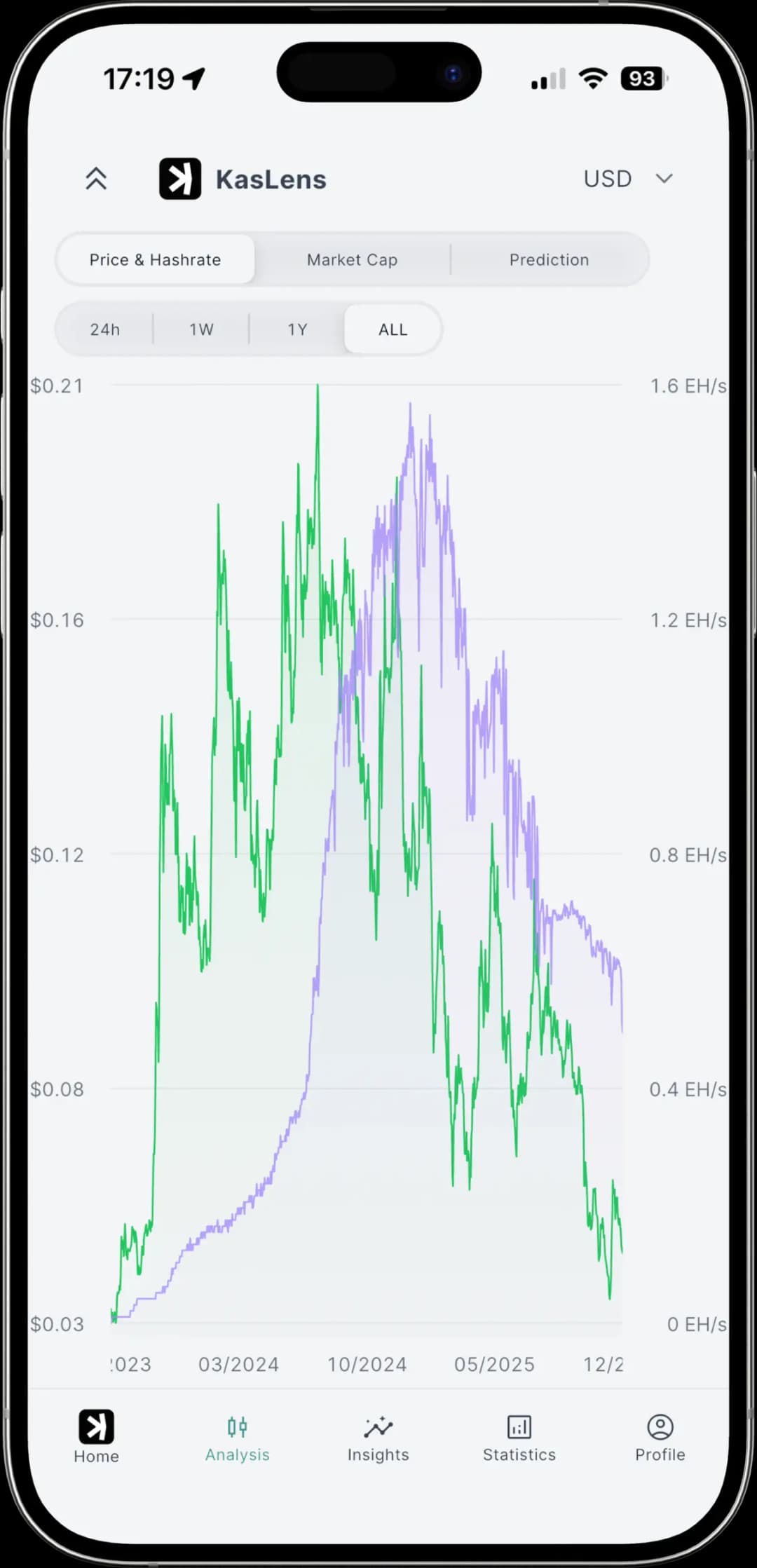Choose the 1W time range
This screenshot has width=757, height=1568.
tap(201, 329)
